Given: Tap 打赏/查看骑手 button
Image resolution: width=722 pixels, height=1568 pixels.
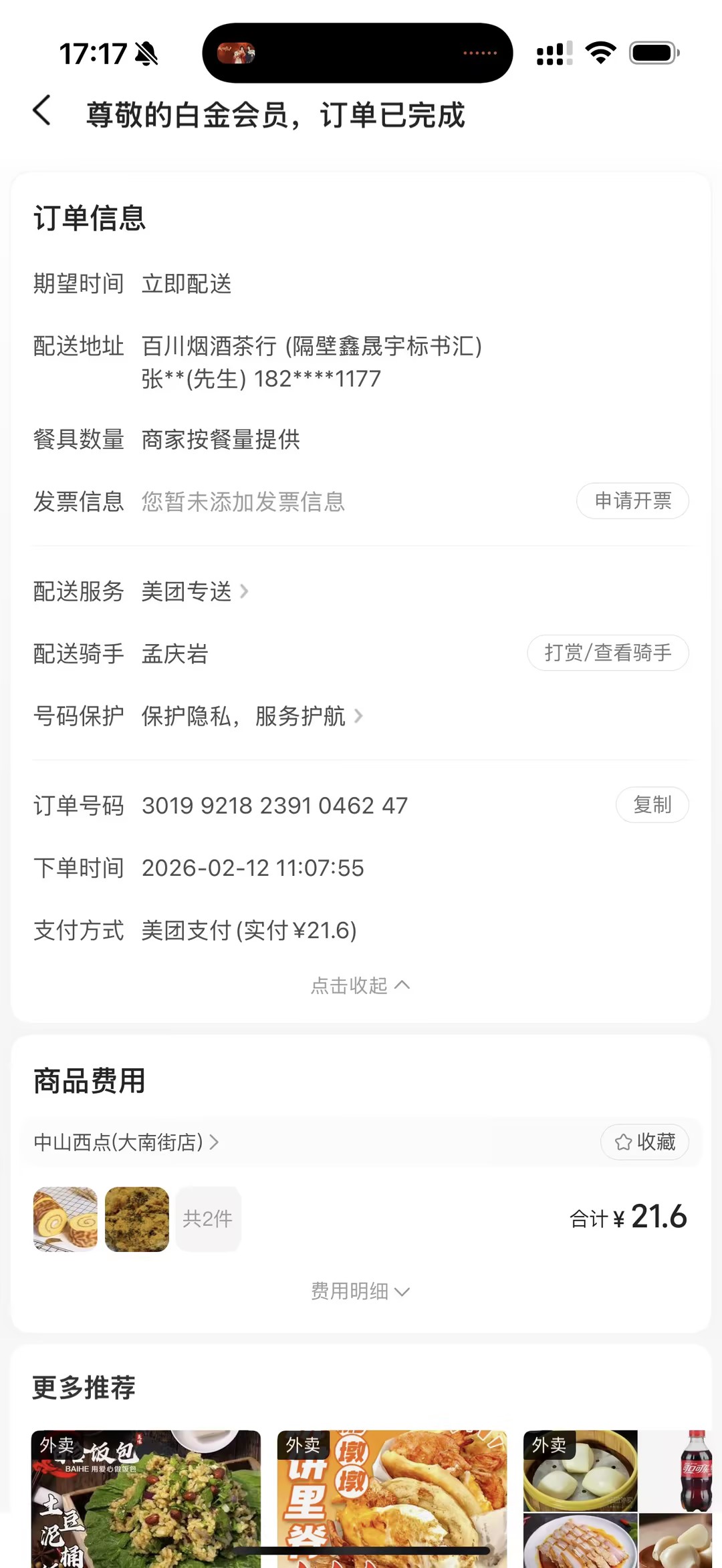Looking at the screenshot, I should 608,653.
